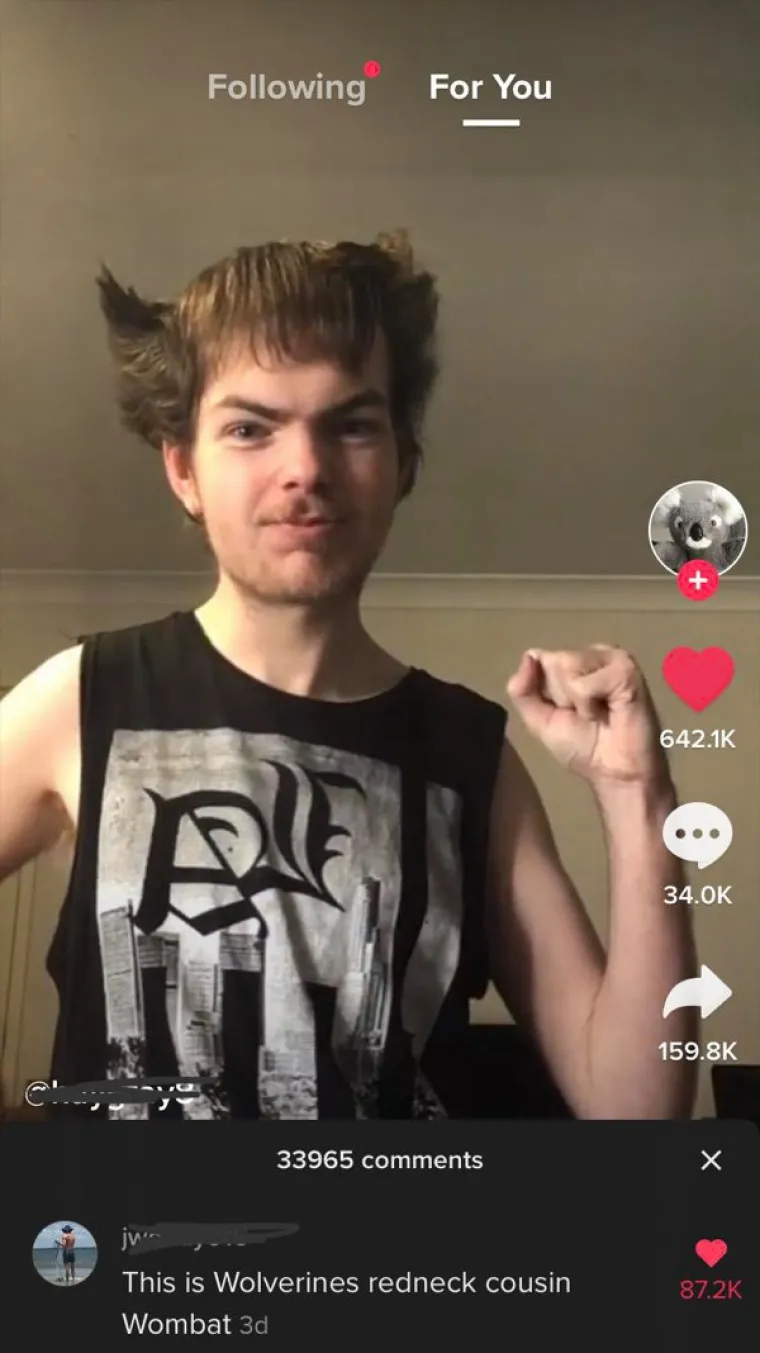The width and height of the screenshot is (760, 1353).
Task: Open the top commenter's profile avatar
Action: [65, 1253]
